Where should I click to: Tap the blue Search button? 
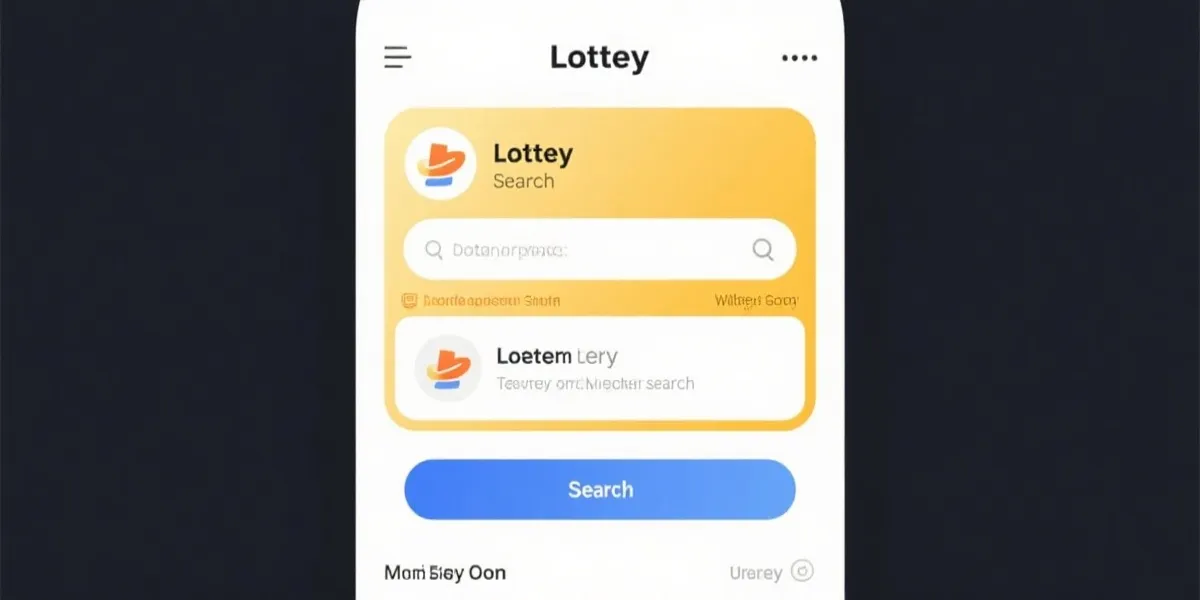(x=600, y=489)
